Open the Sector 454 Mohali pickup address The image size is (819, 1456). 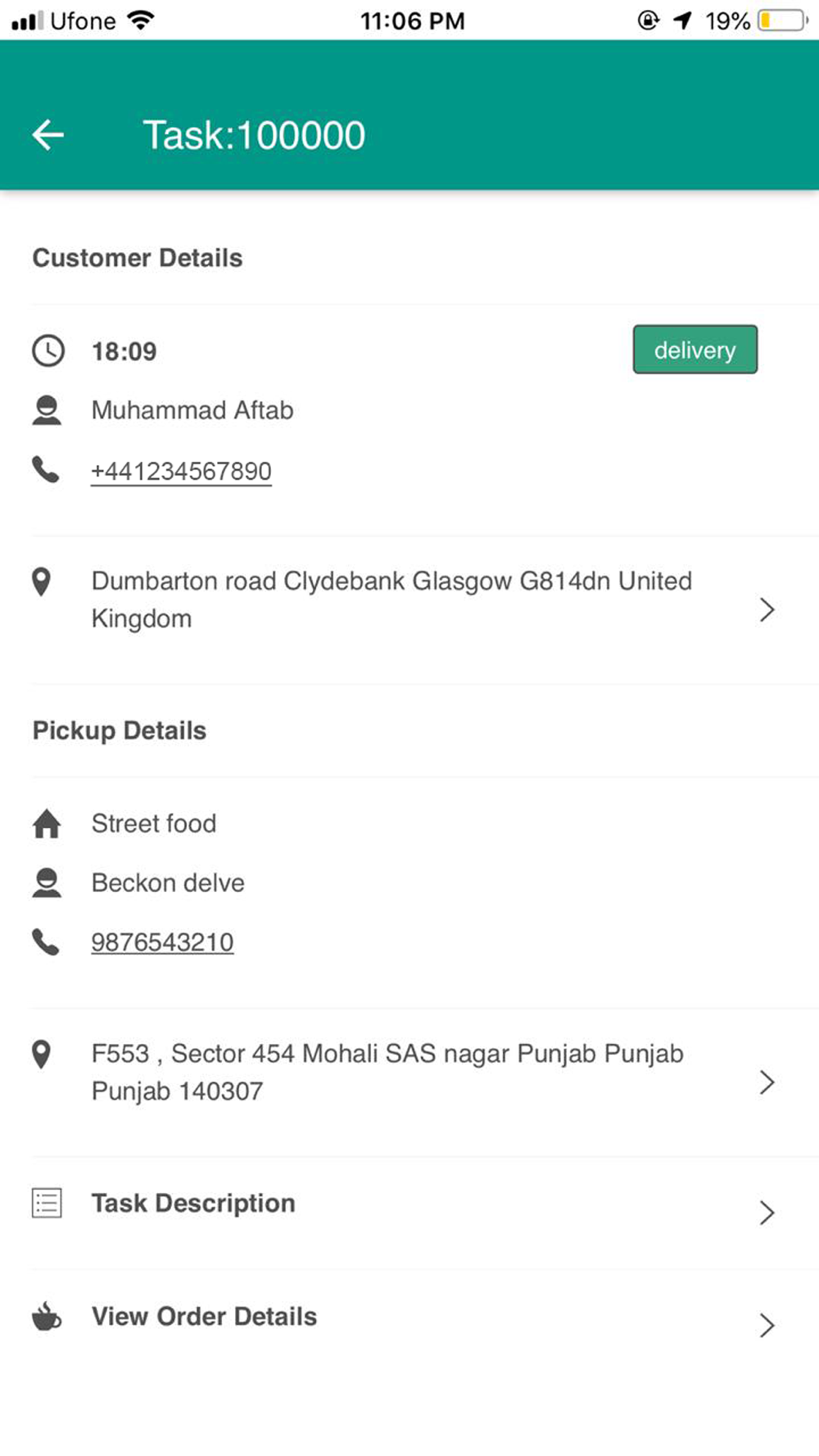(x=409, y=1082)
